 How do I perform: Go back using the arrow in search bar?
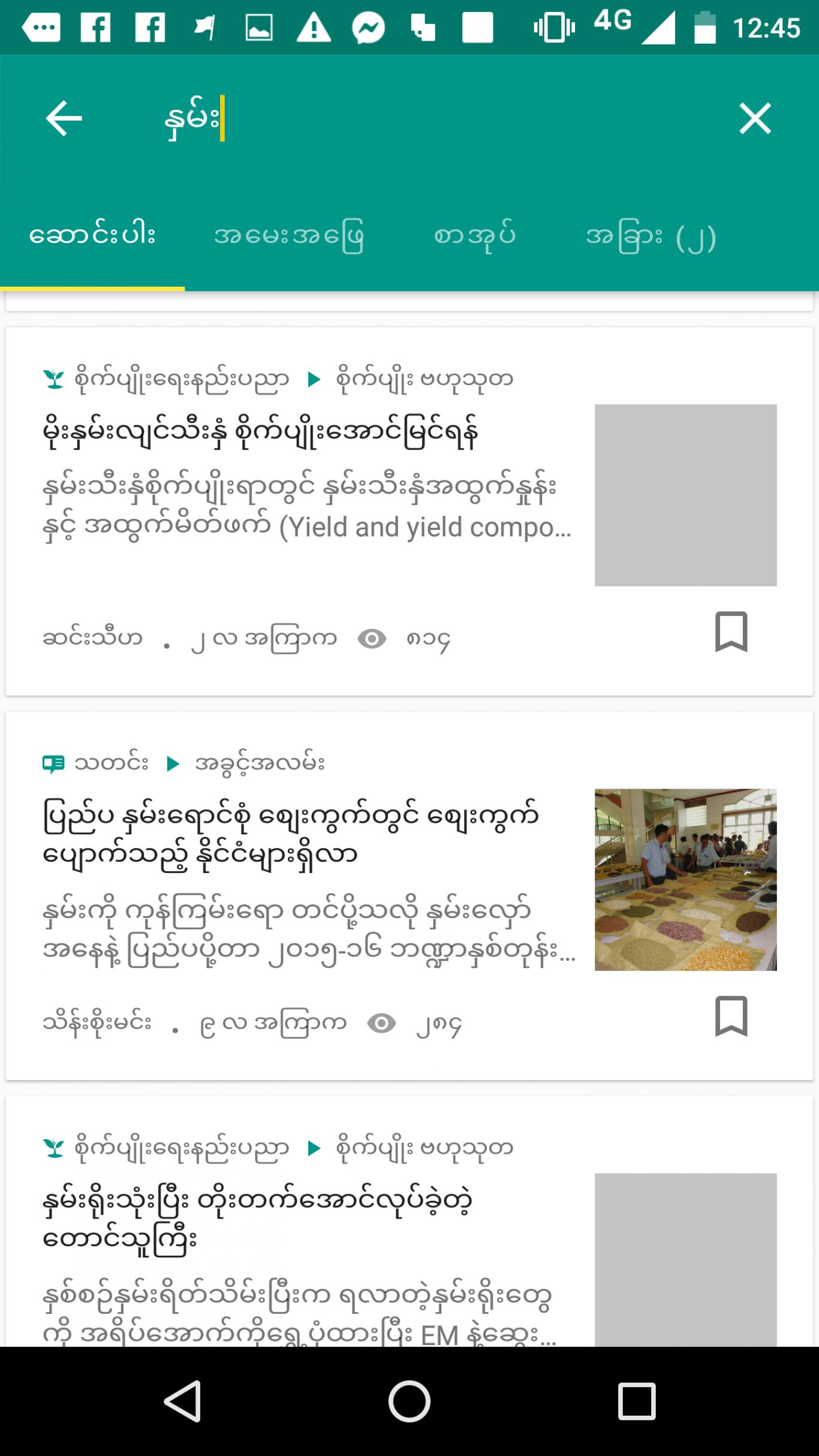(64, 118)
